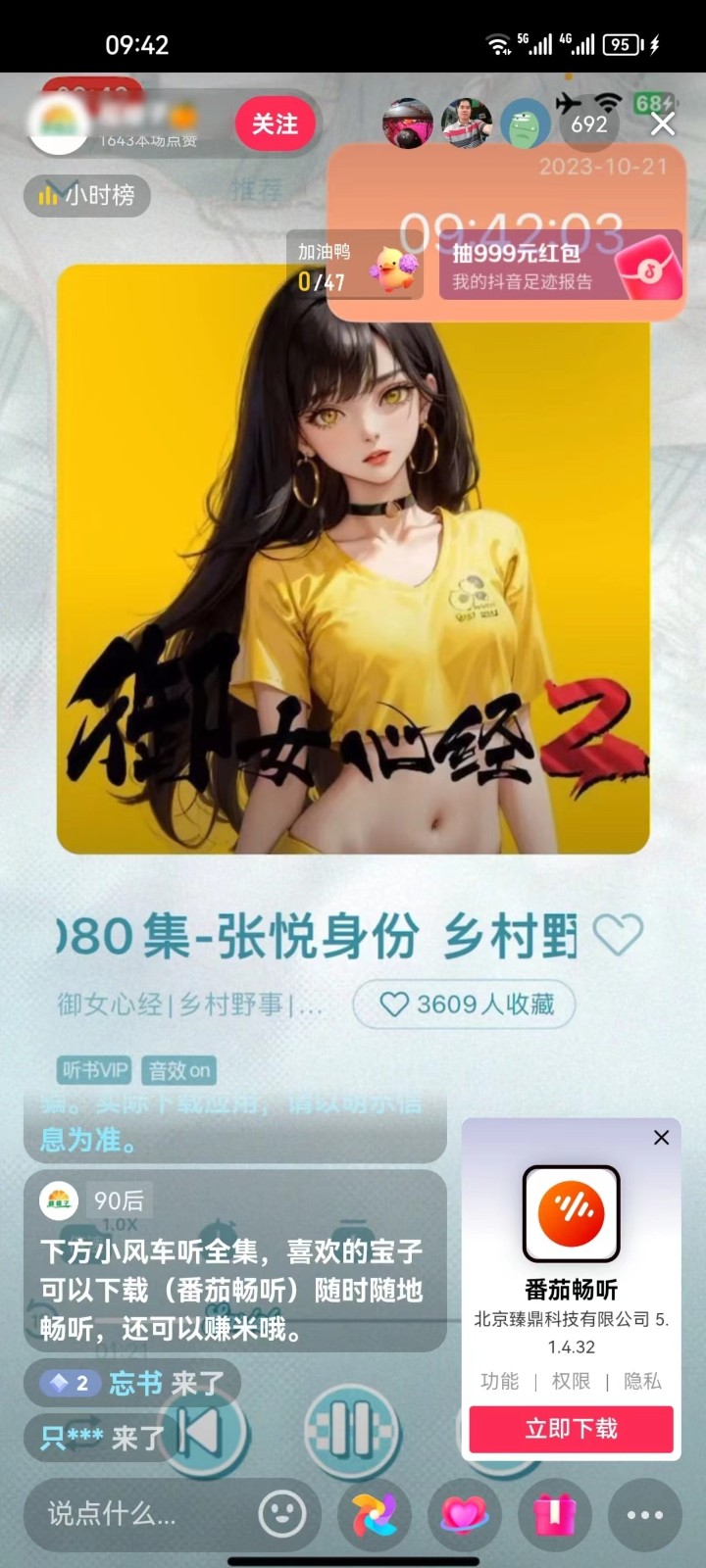Open the 小时榜 ranking
The image size is (706, 1568).
(86, 196)
